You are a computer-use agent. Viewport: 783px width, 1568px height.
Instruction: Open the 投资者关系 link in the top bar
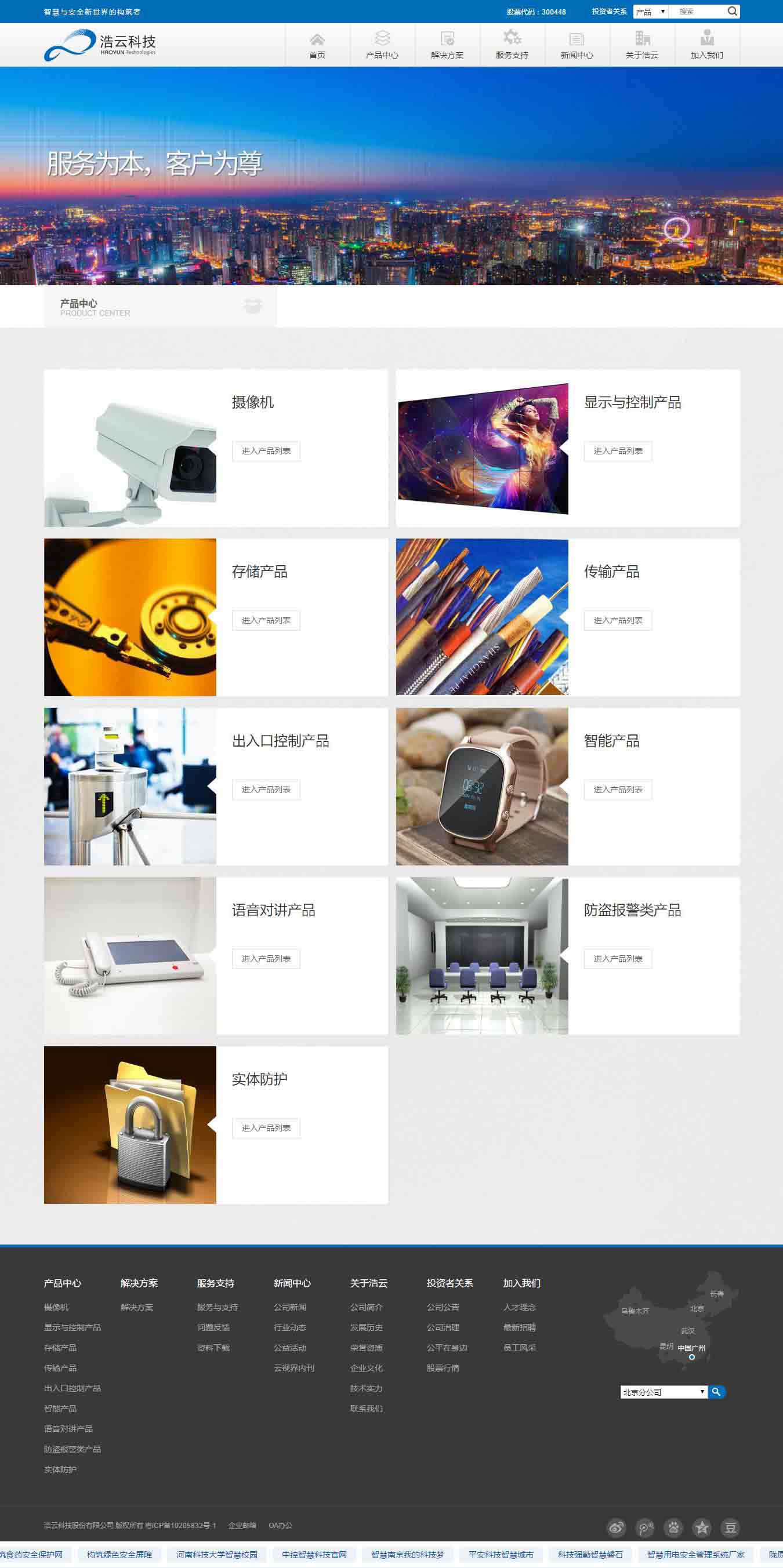point(608,11)
